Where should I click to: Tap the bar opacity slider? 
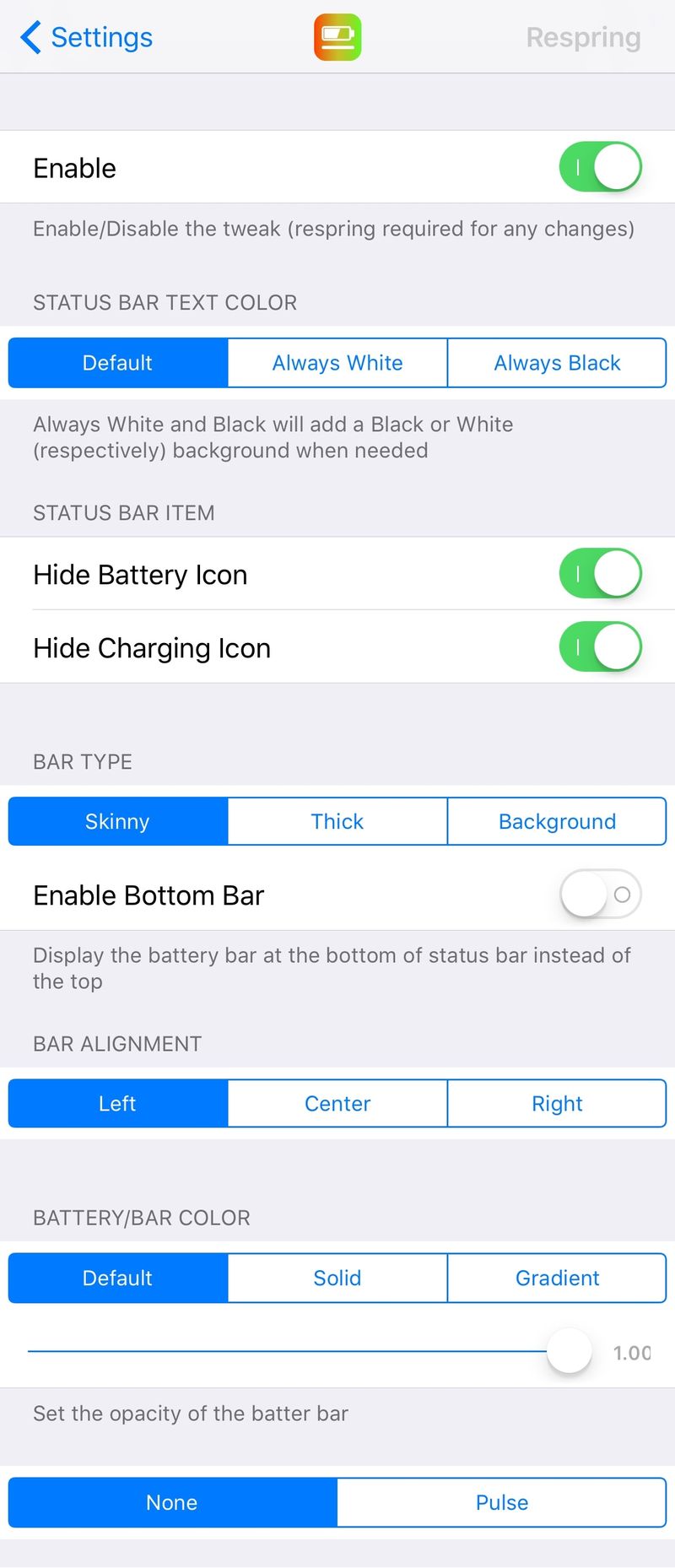[x=569, y=1351]
